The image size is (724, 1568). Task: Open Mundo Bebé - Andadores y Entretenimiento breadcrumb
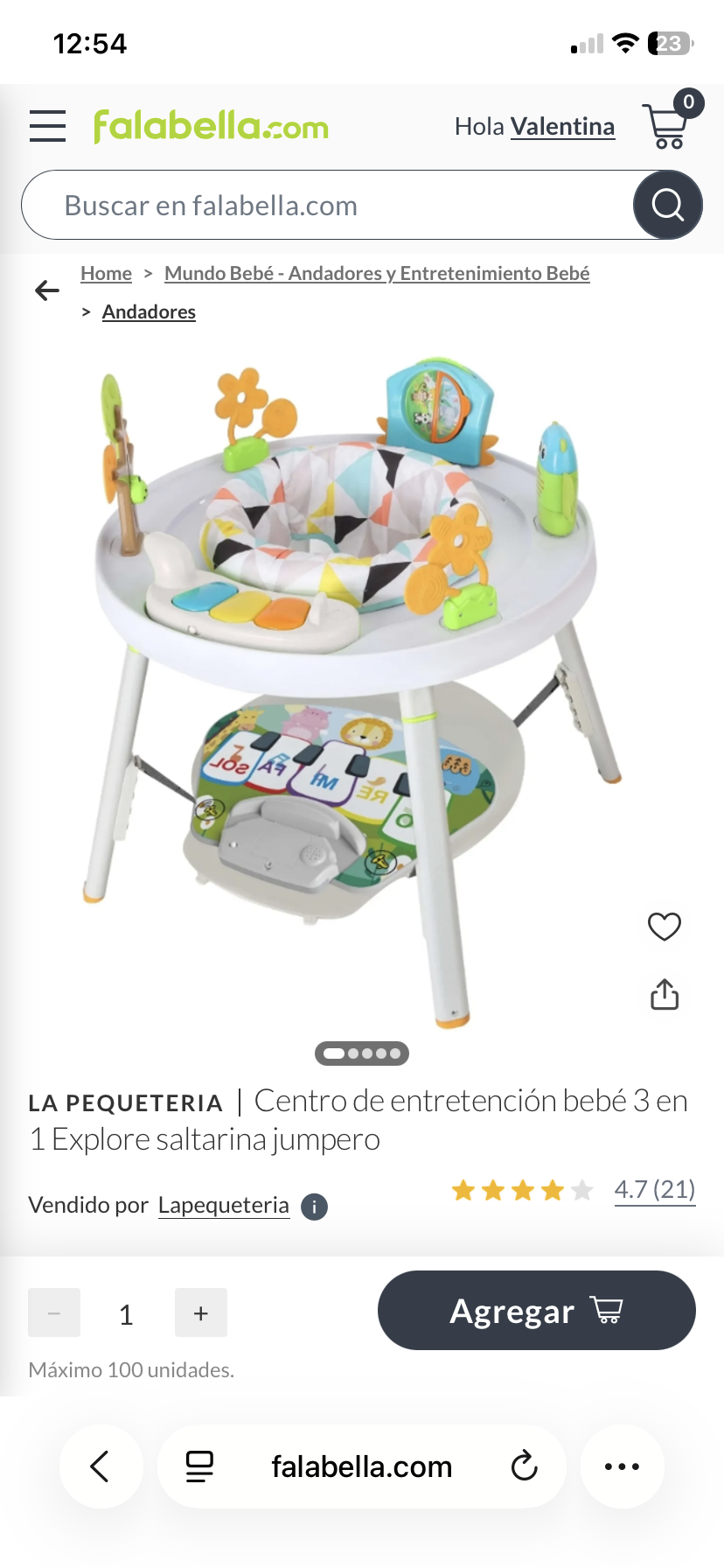tap(377, 273)
